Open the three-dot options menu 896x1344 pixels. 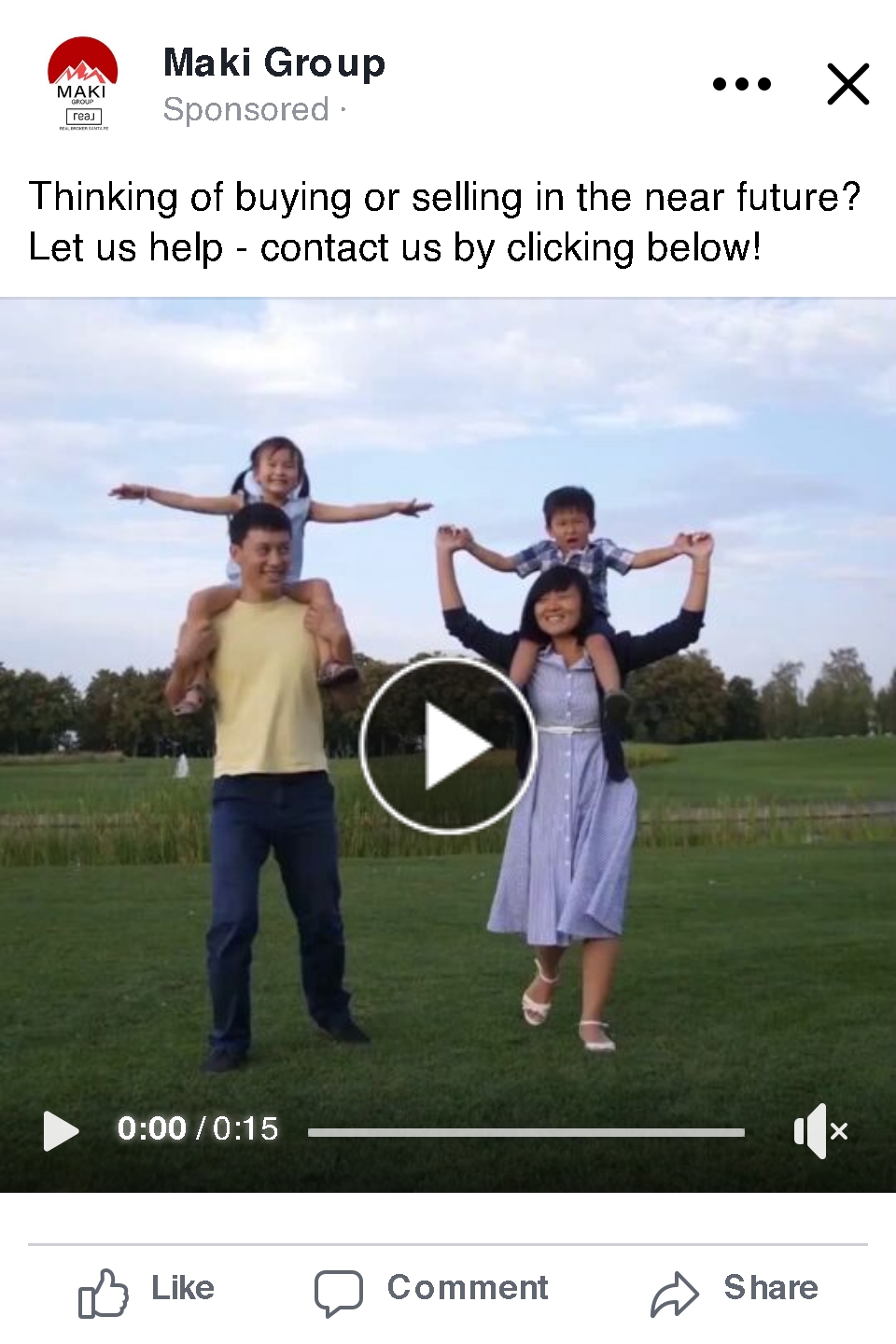click(x=742, y=84)
